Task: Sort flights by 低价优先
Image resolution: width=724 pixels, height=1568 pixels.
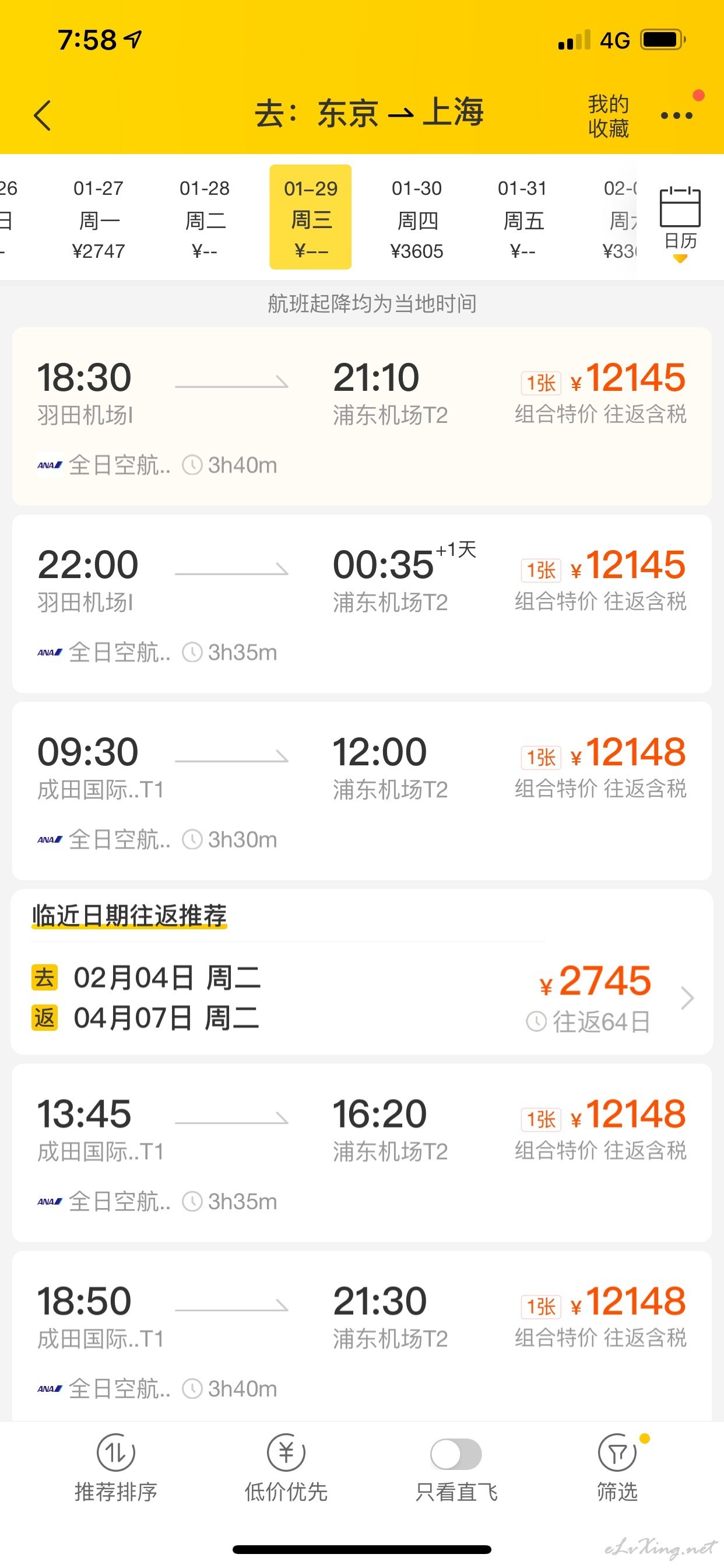Action: click(286, 1468)
